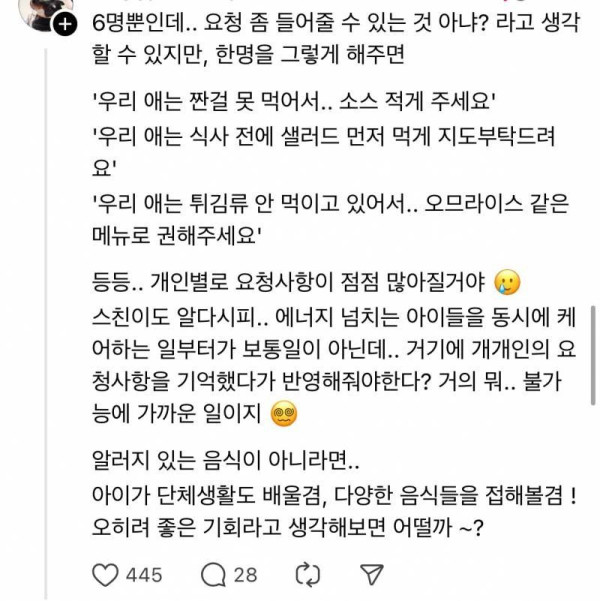Share the post via send icon
Screen dimensions: 600x601
click(371, 575)
